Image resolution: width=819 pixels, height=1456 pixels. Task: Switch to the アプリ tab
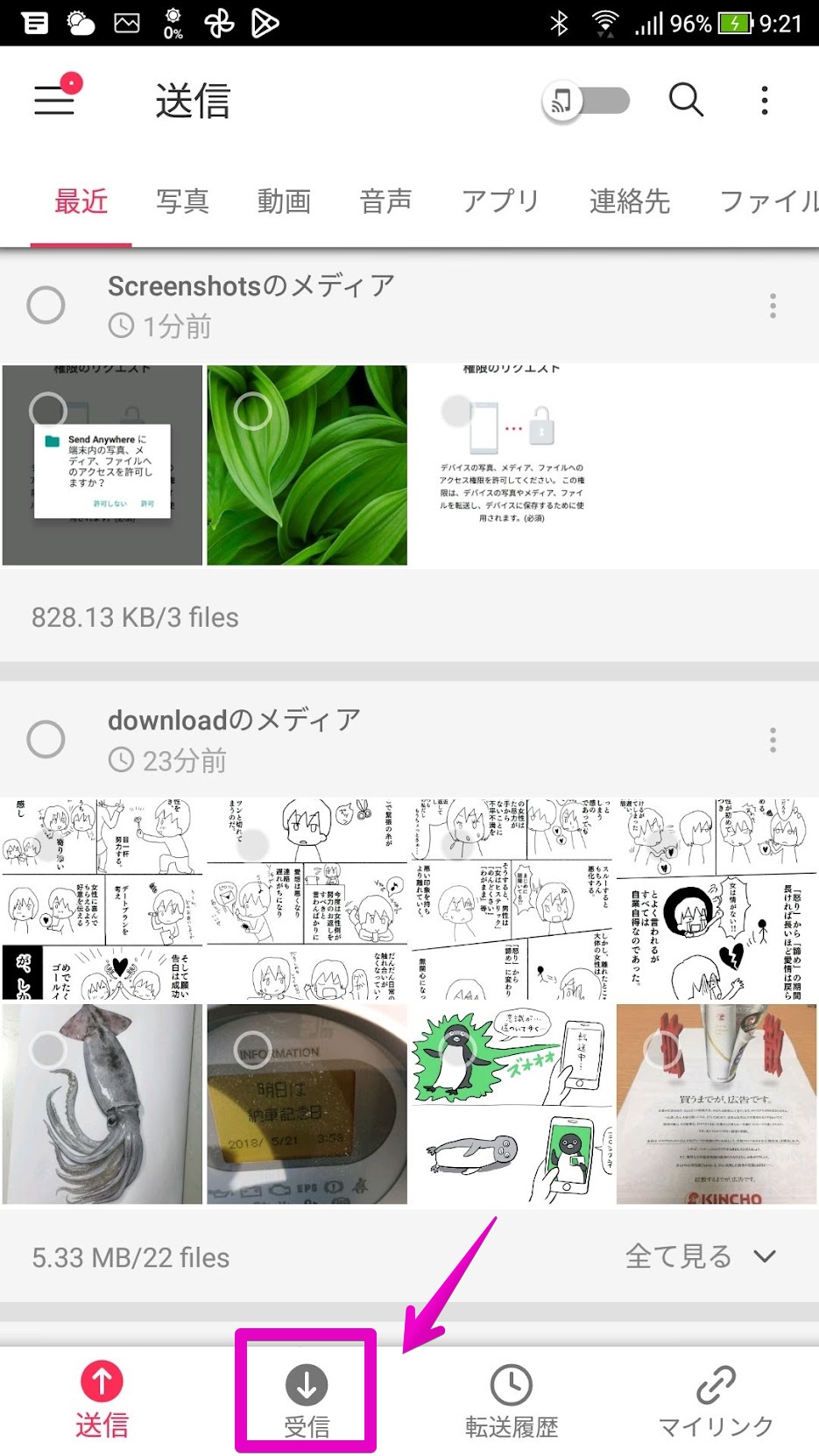tap(500, 201)
